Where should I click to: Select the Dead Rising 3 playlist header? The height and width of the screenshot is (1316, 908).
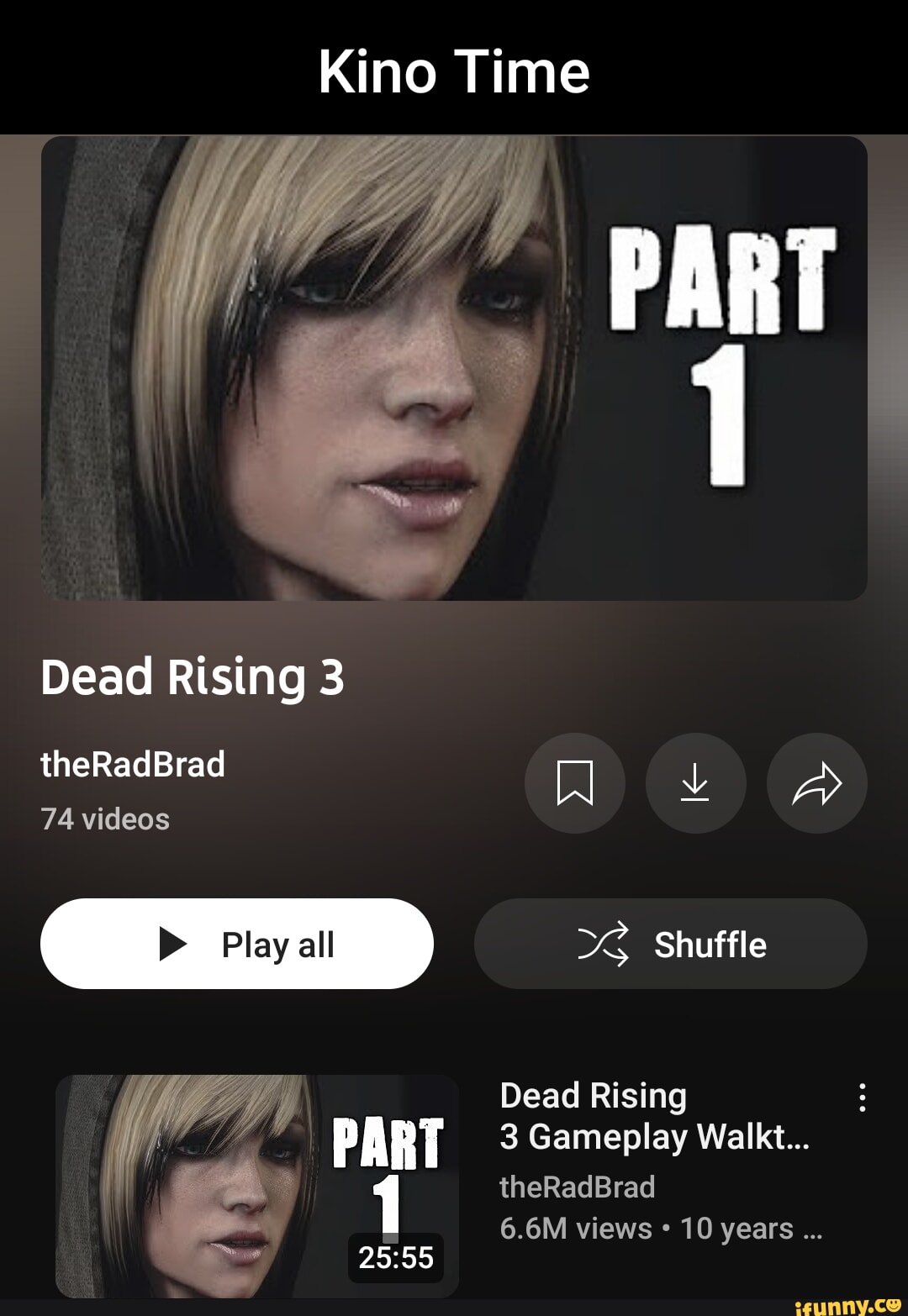click(193, 677)
